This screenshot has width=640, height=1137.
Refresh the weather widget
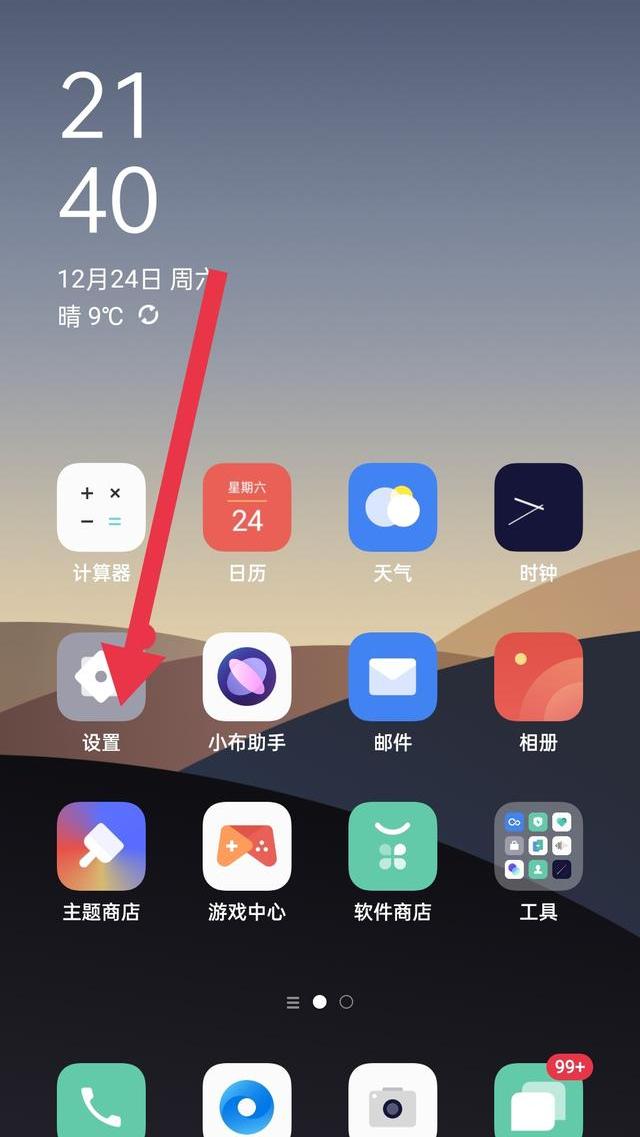click(x=148, y=315)
